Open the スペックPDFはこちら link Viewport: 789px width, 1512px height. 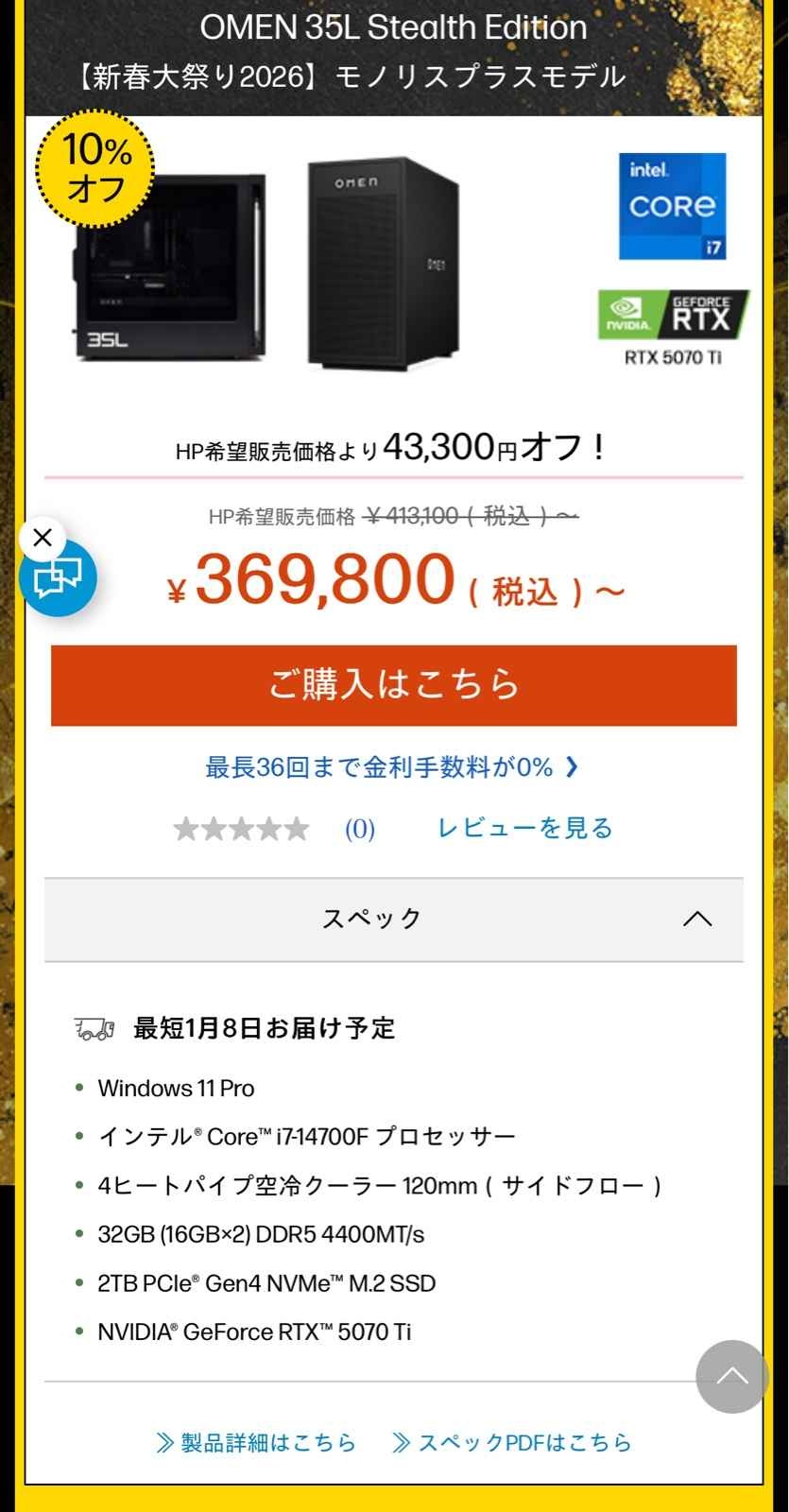(x=512, y=1442)
